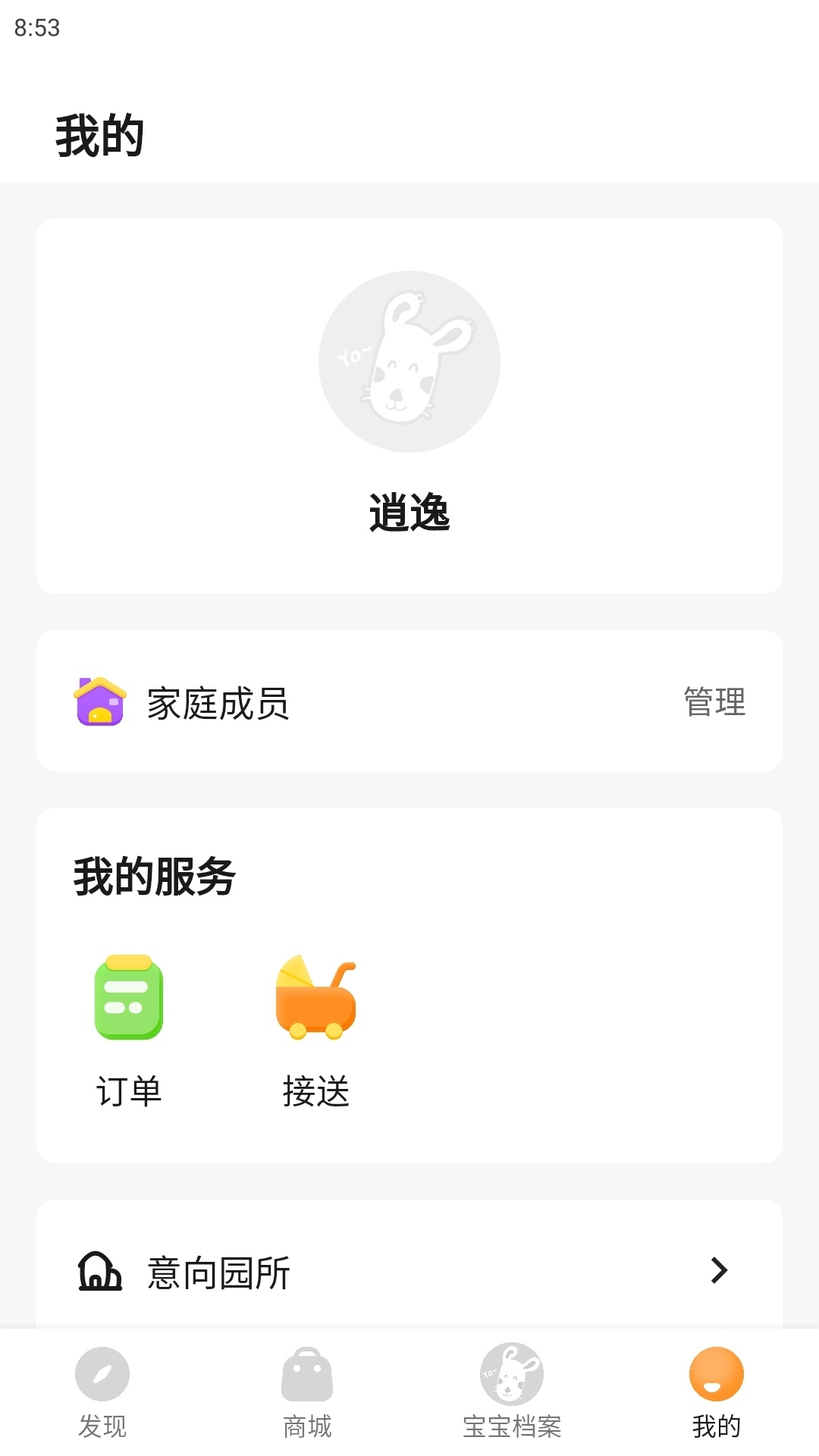Image resolution: width=819 pixels, height=1456 pixels.
Task: Open 管理 for family members
Action: (x=714, y=701)
